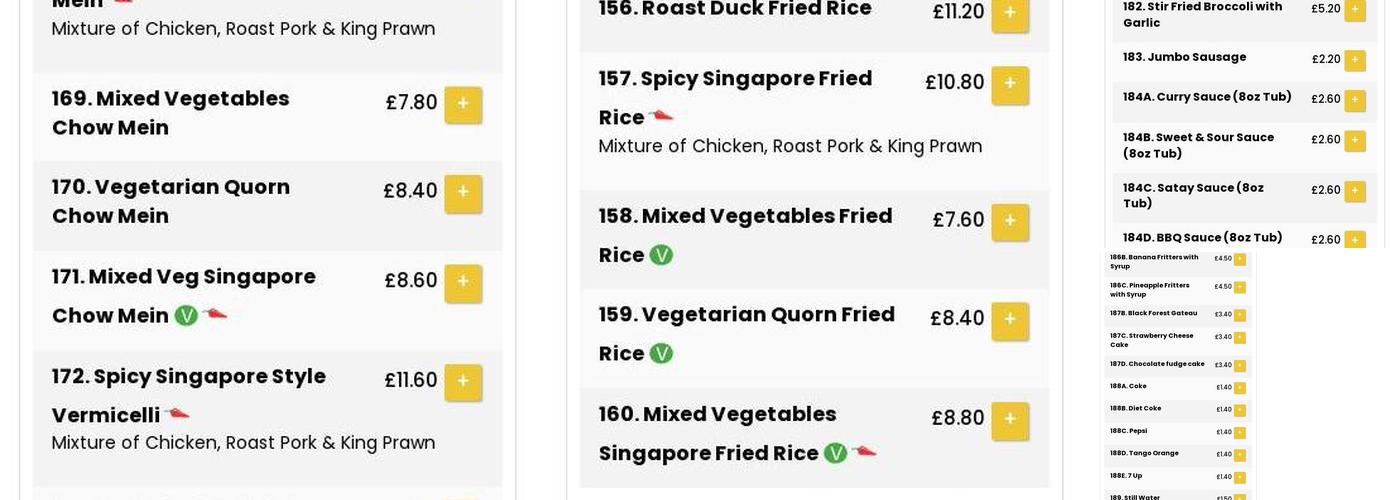Add 188A Coke to order

(1240, 388)
